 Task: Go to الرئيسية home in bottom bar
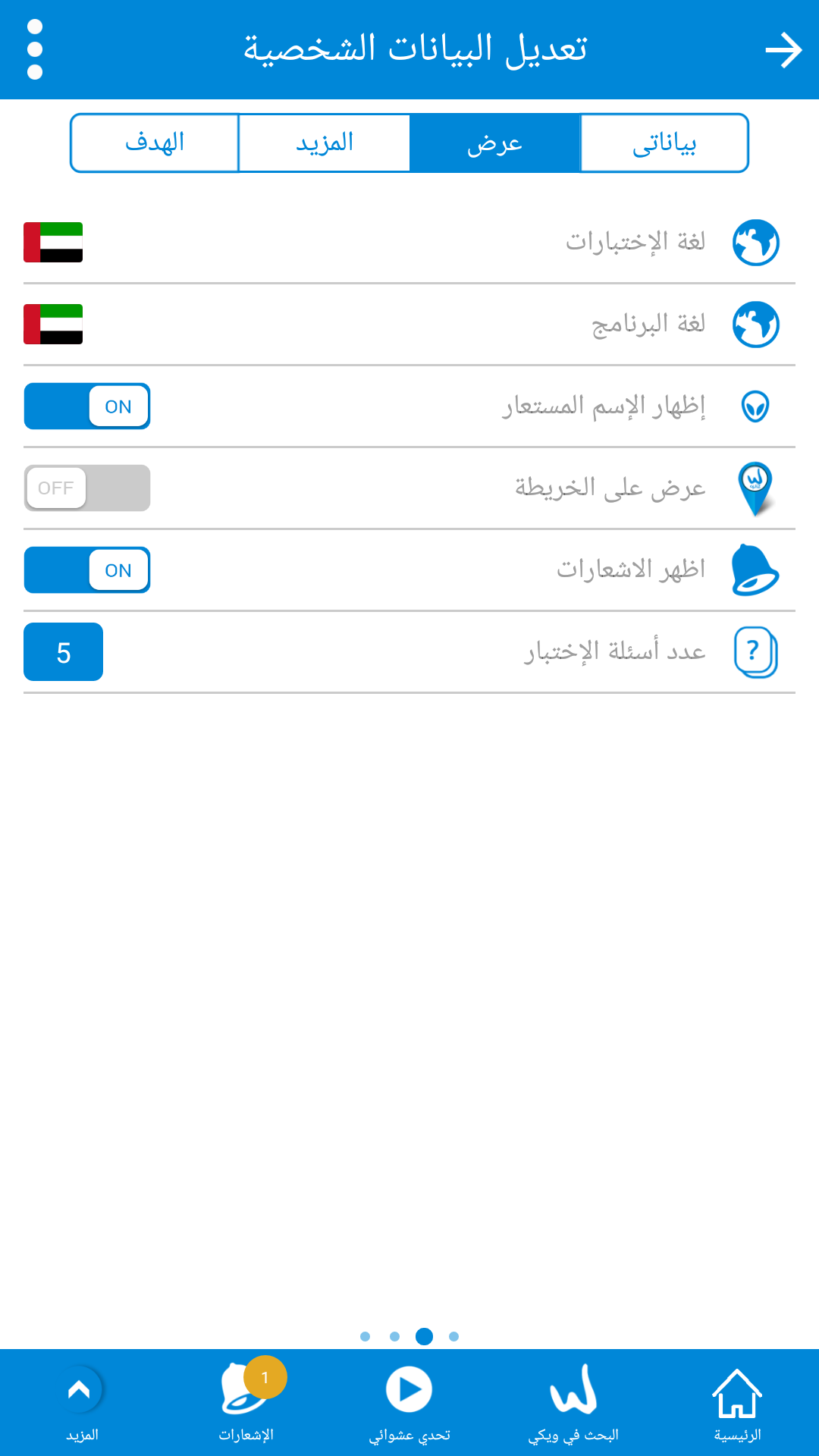coord(737,1404)
